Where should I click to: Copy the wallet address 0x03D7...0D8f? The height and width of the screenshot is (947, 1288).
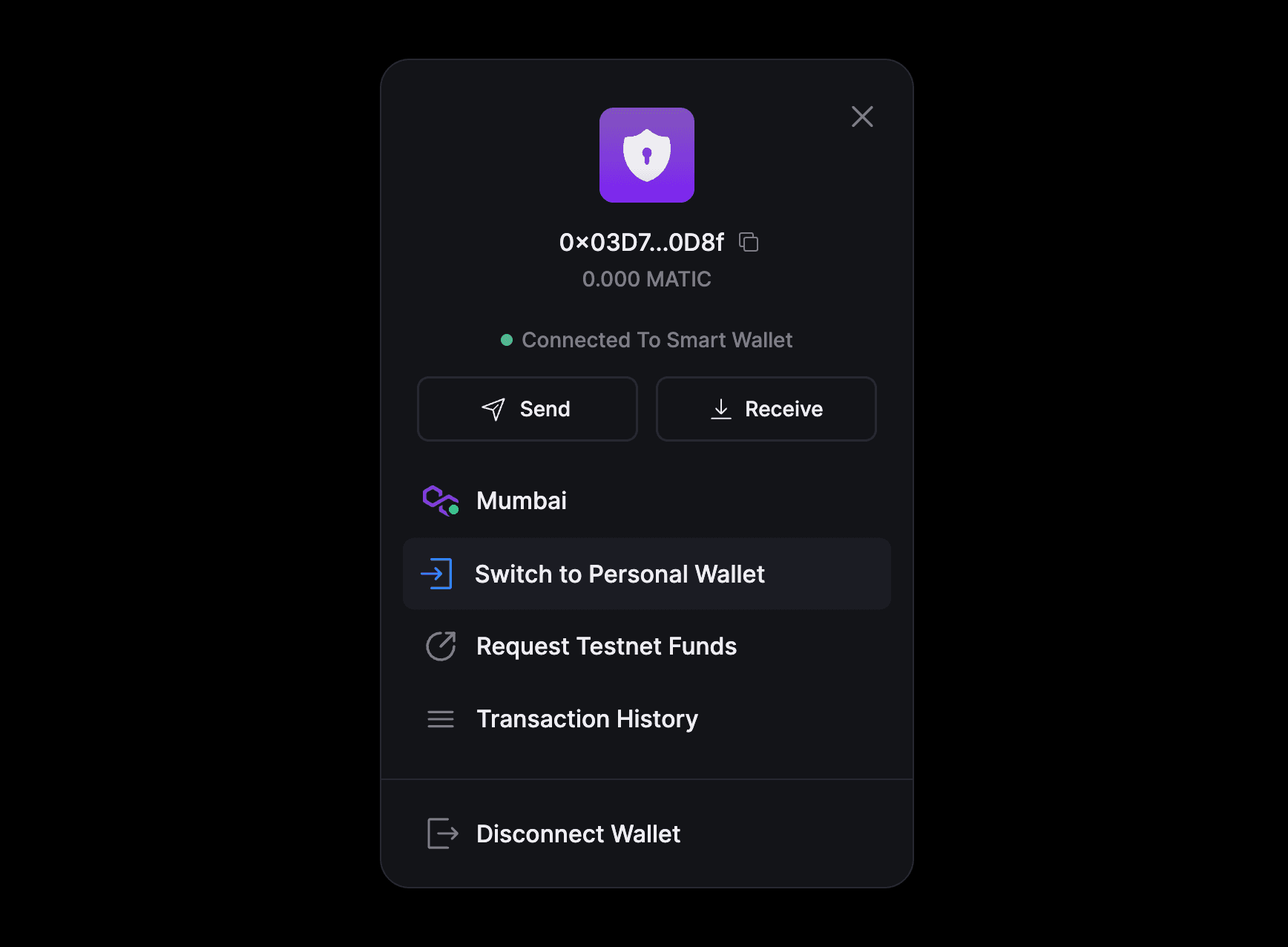[x=749, y=242]
